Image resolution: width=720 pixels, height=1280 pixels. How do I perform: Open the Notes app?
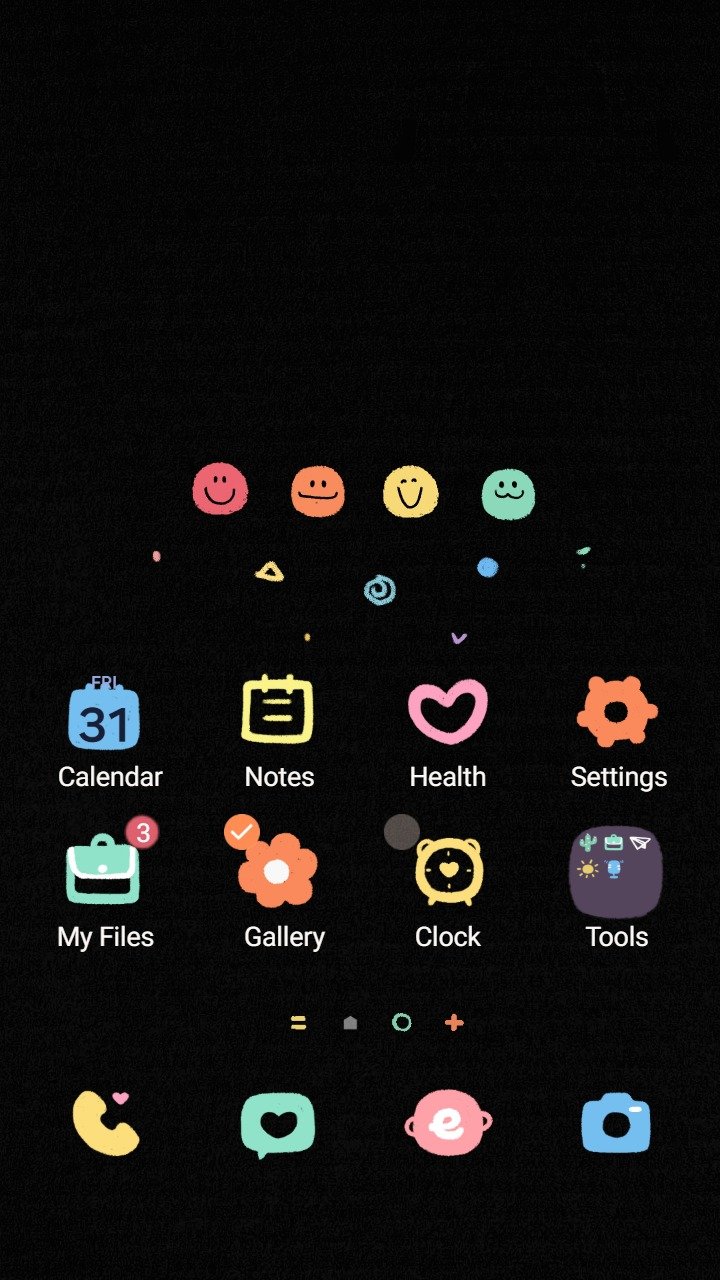pos(278,710)
